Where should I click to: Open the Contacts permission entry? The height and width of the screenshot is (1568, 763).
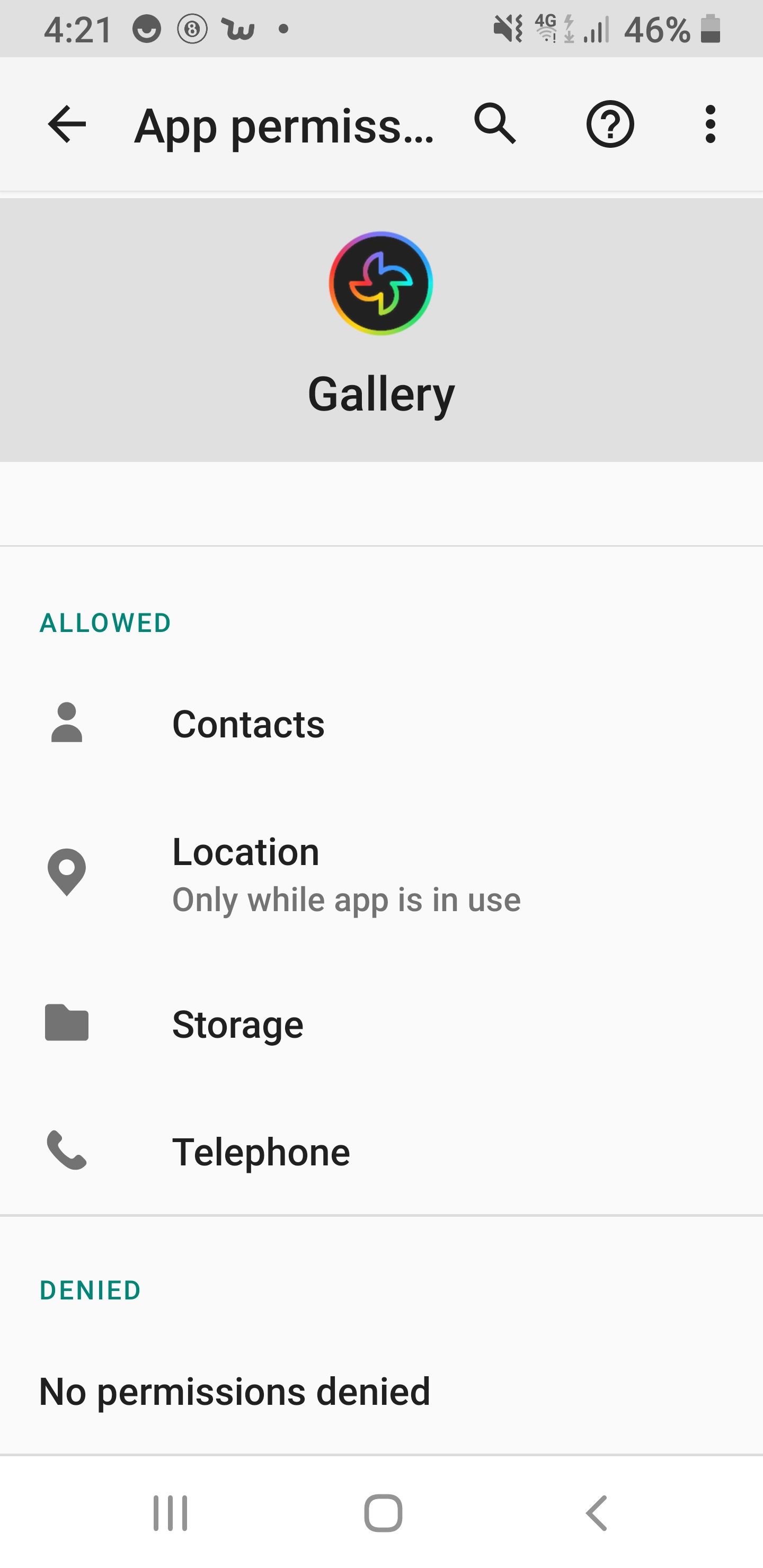(249, 724)
